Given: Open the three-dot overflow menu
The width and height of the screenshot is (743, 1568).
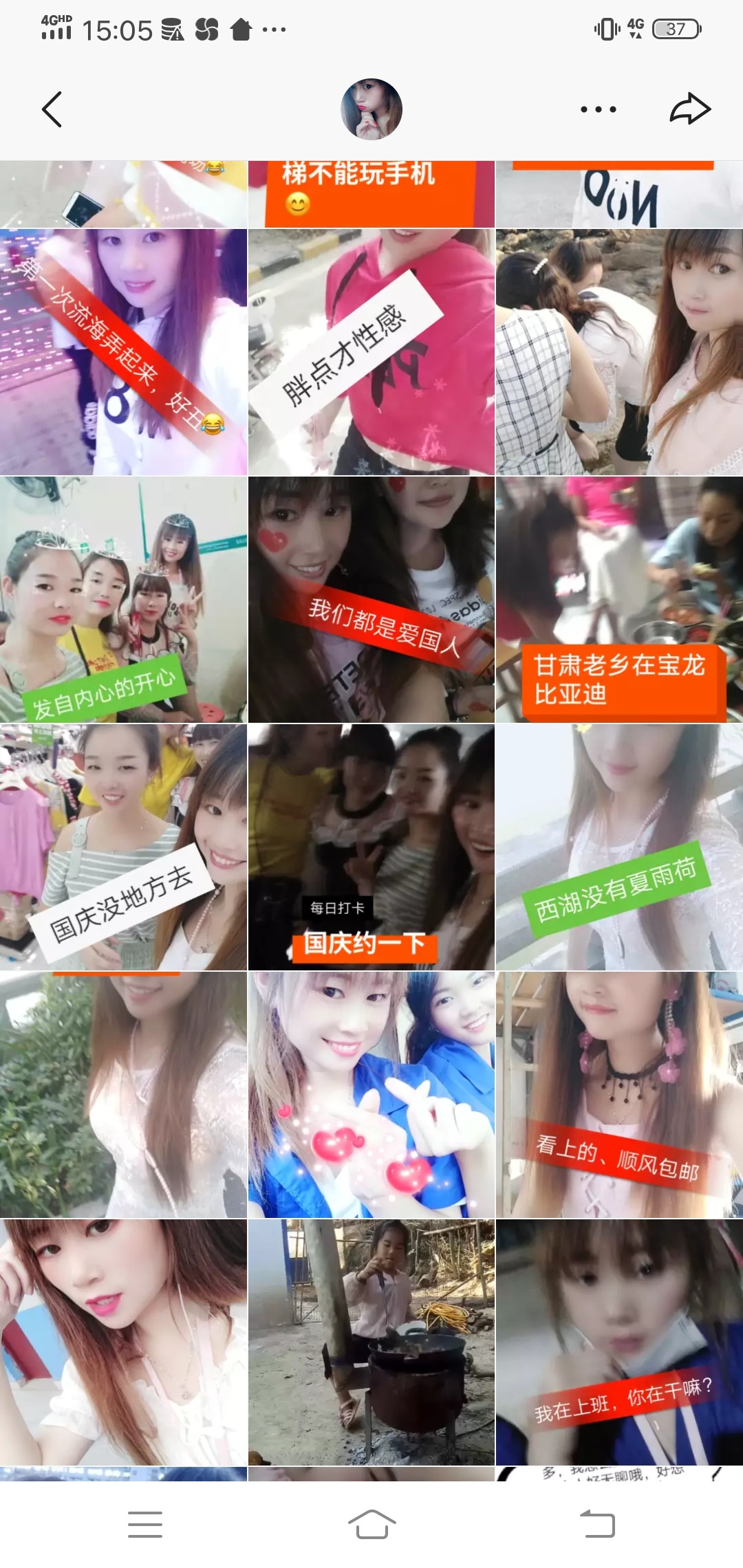Looking at the screenshot, I should click(x=598, y=109).
